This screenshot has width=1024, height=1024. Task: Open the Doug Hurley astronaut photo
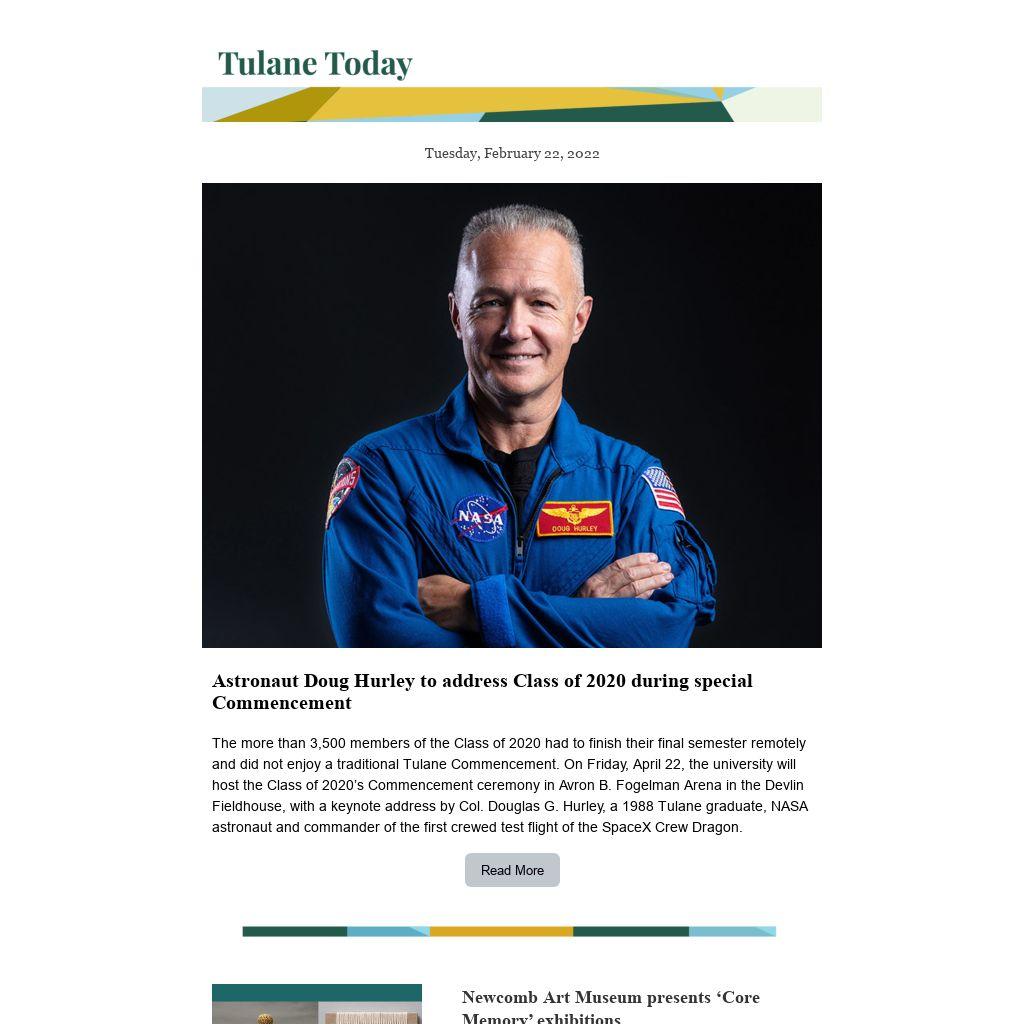pyautogui.click(x=512, y=415)
